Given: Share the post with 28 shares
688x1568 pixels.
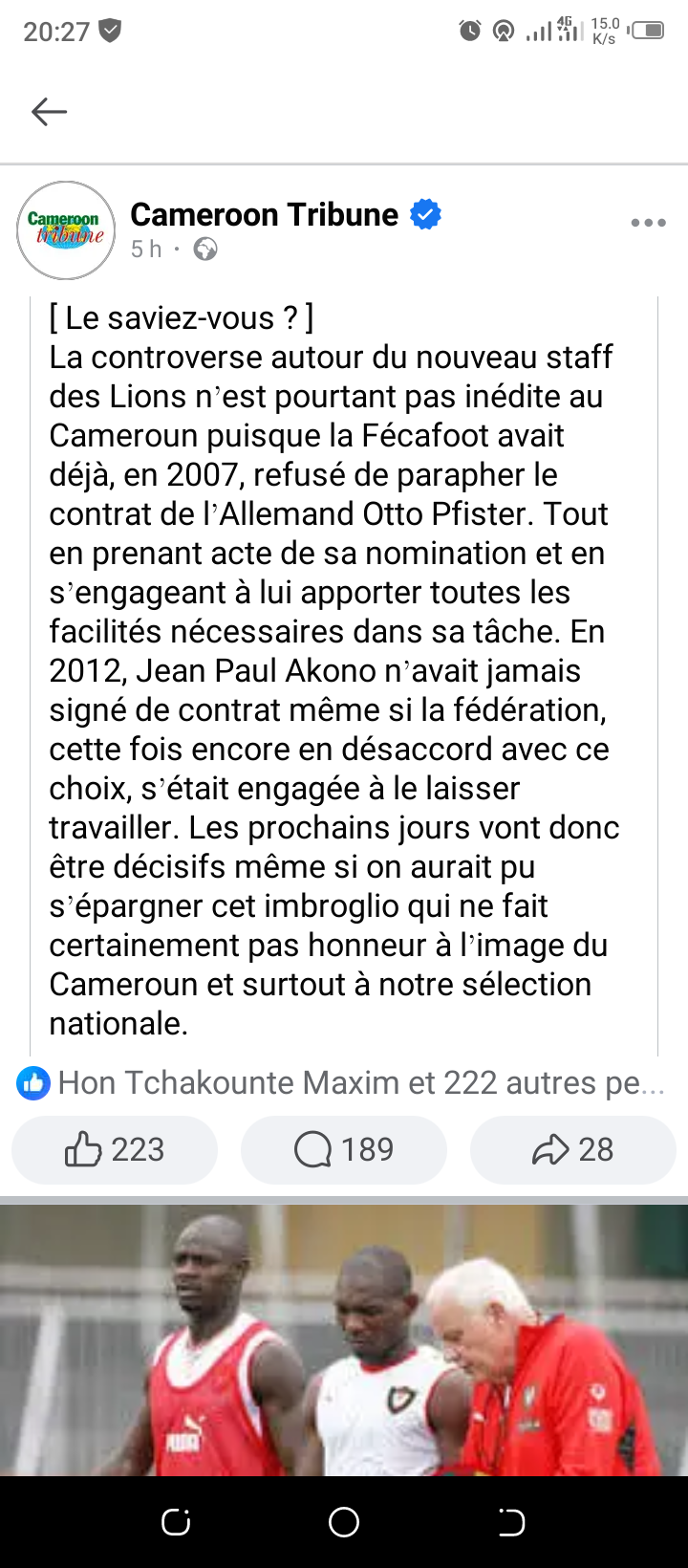Looking at the screenshot, I should pyautogui.click(x=573, y=1149).
